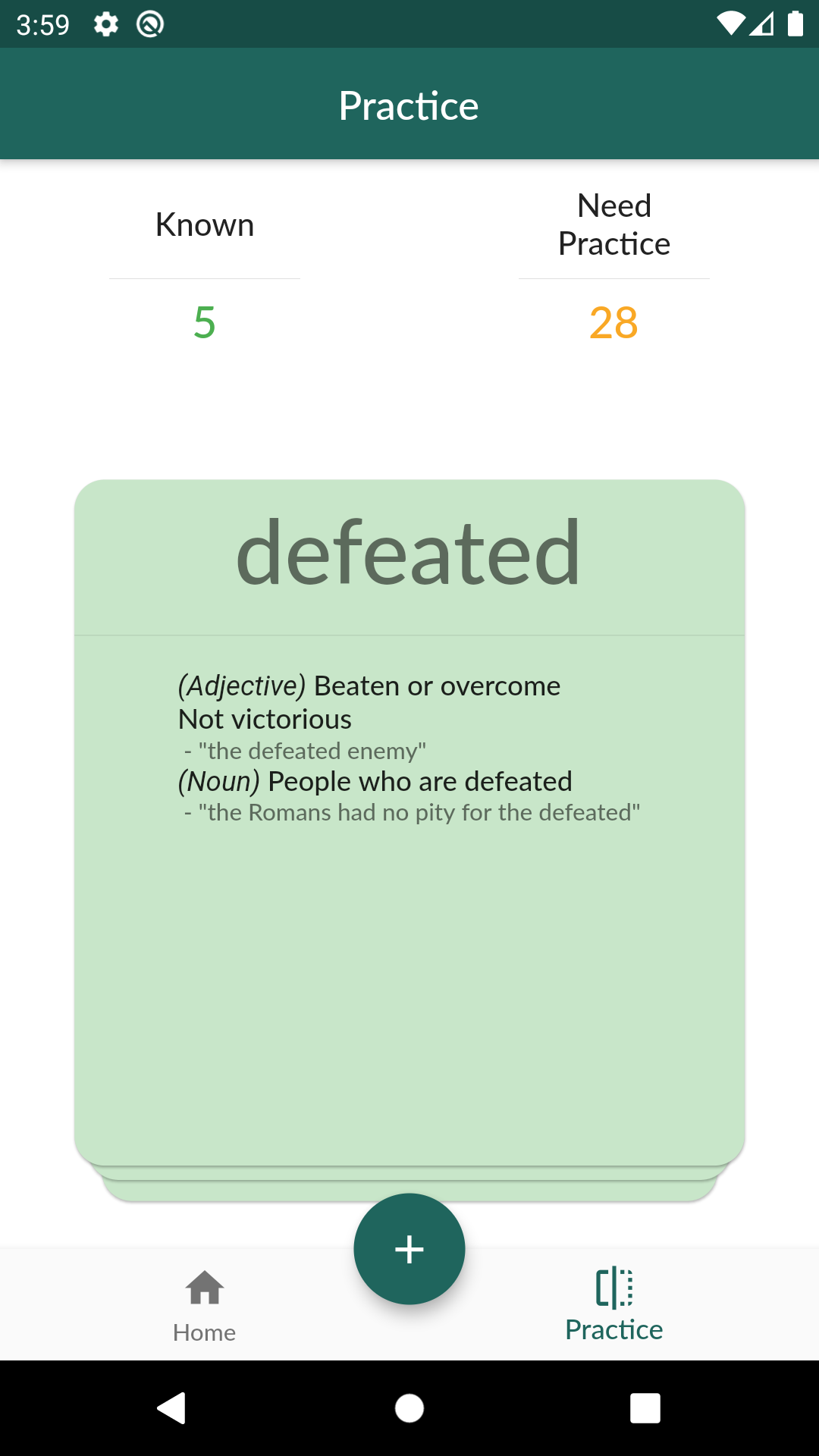The height and width of the screenshot is (1456, 819).
Task: Switch to the Home tab
Action: (205, 1306)
